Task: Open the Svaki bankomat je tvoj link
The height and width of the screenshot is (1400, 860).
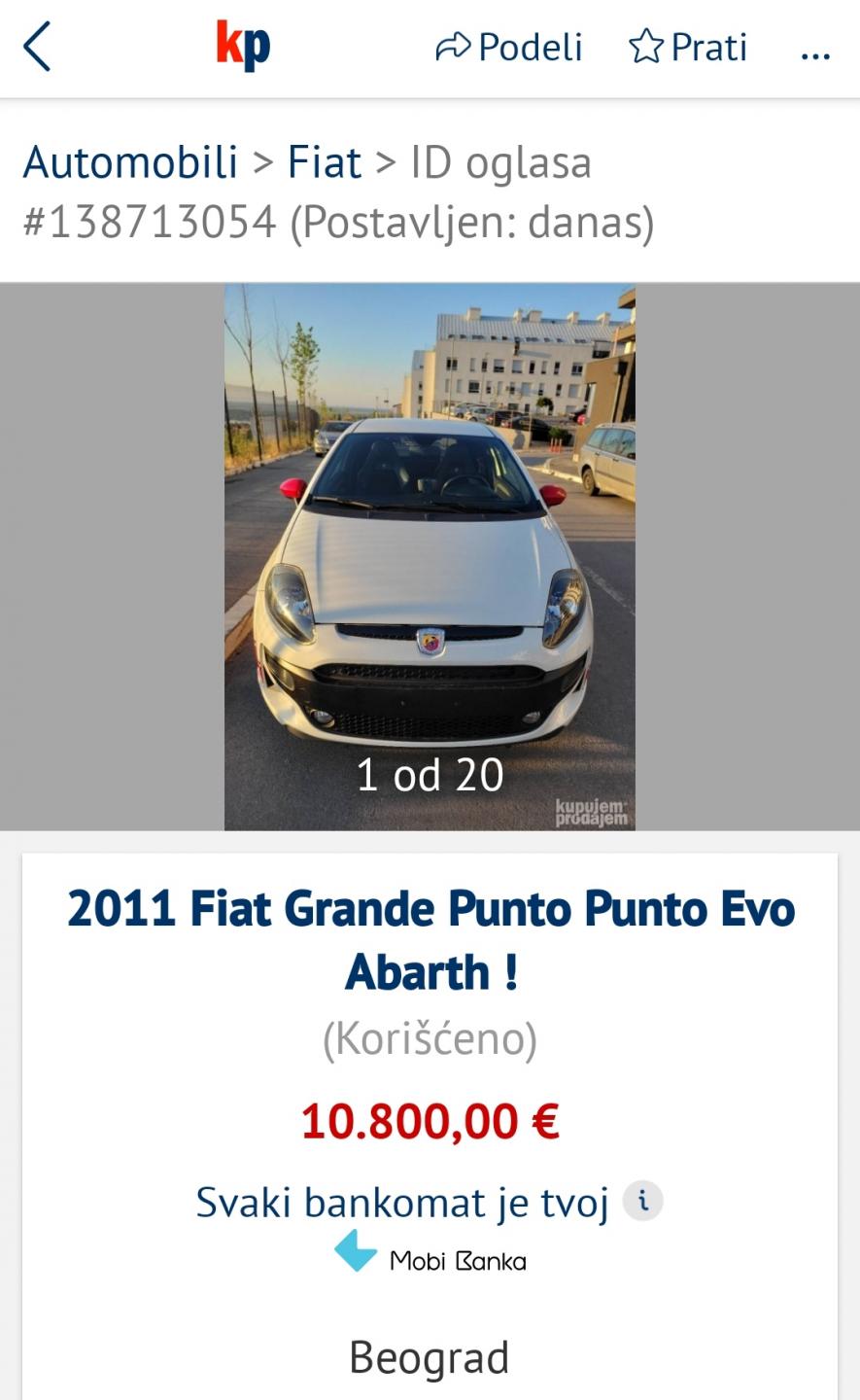Action: (x=402, y=1203)
